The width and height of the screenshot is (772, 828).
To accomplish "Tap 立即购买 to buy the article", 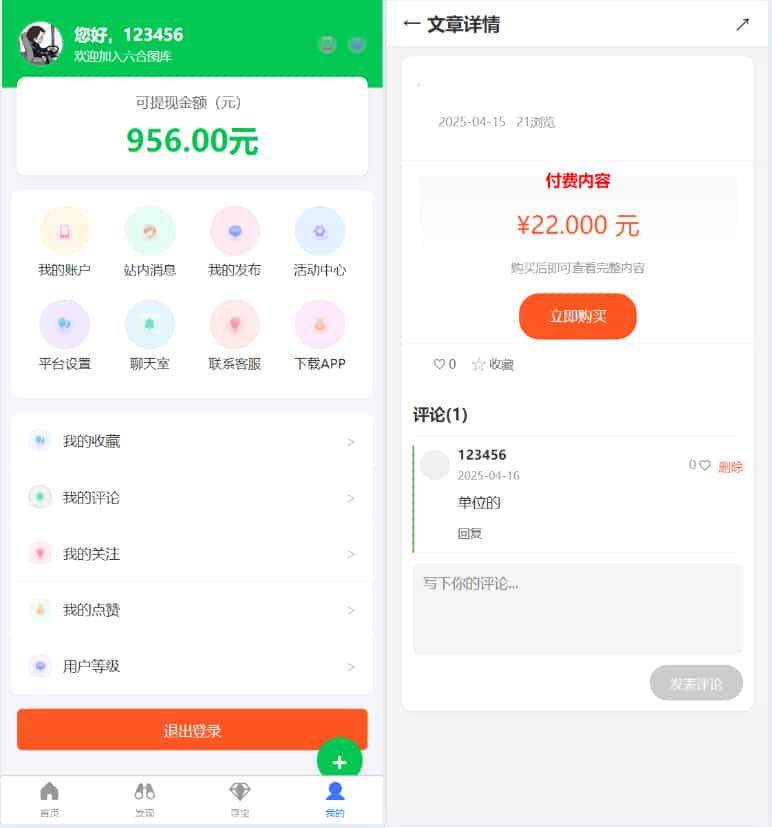I will [x=577, y=316].
